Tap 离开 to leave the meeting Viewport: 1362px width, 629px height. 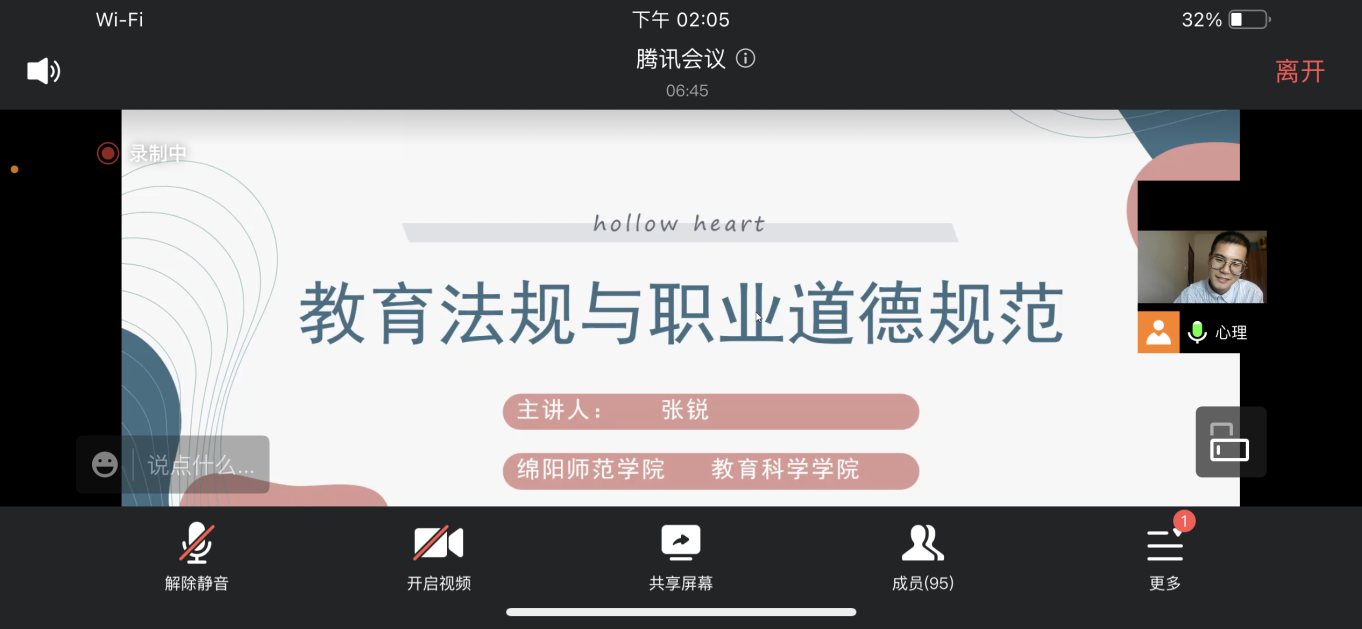[x=1299, y=71]
